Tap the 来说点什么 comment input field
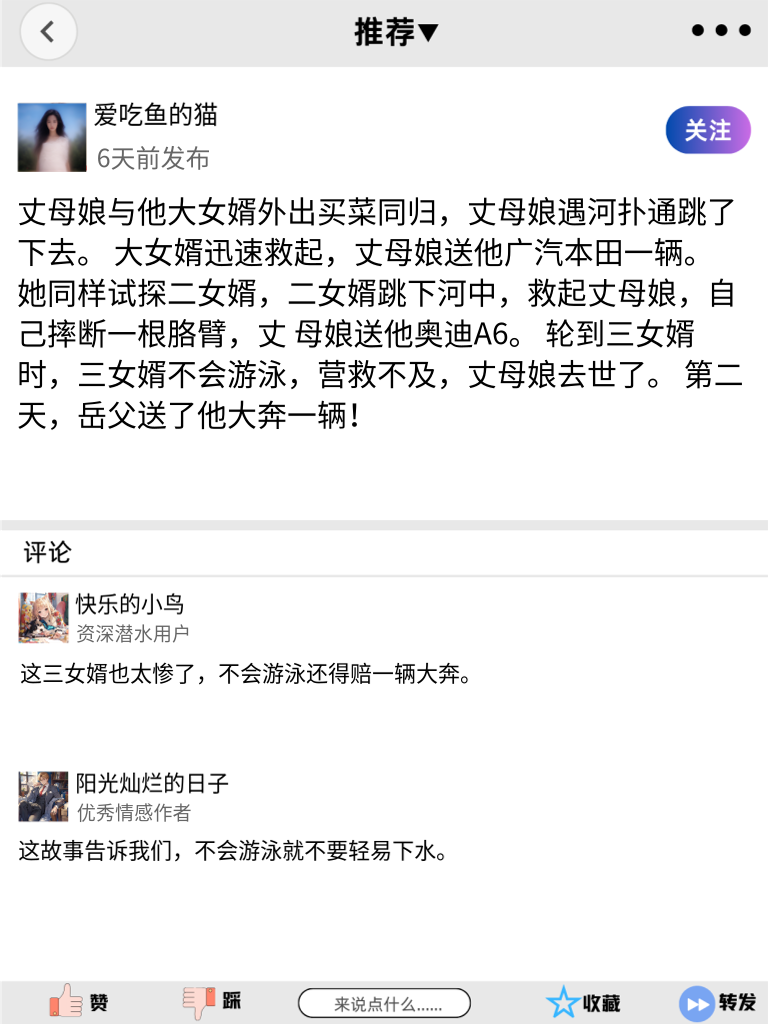This screenshot has height=1024, width=768. click(x=385, y=1001)
